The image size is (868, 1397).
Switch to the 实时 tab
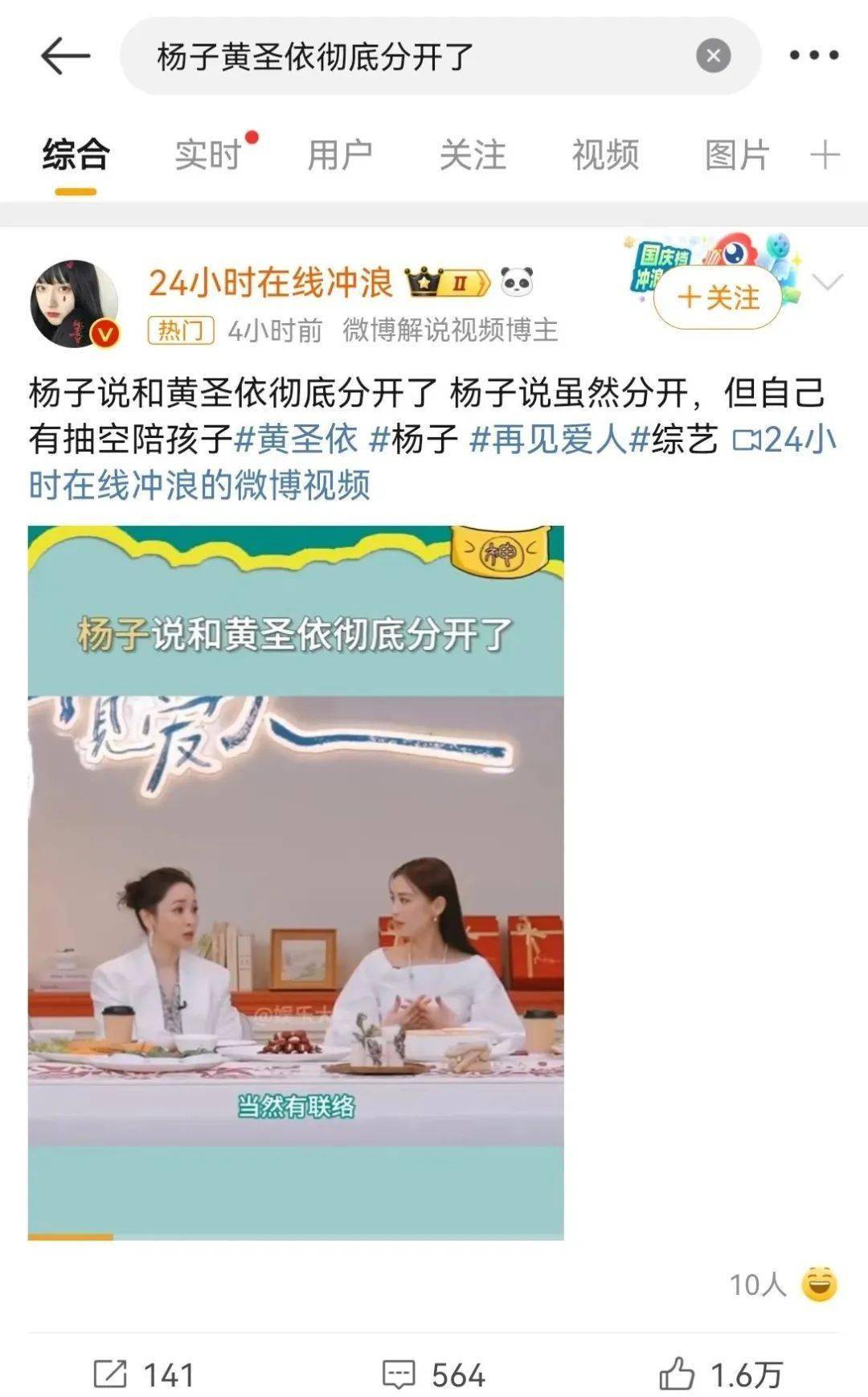208,154
